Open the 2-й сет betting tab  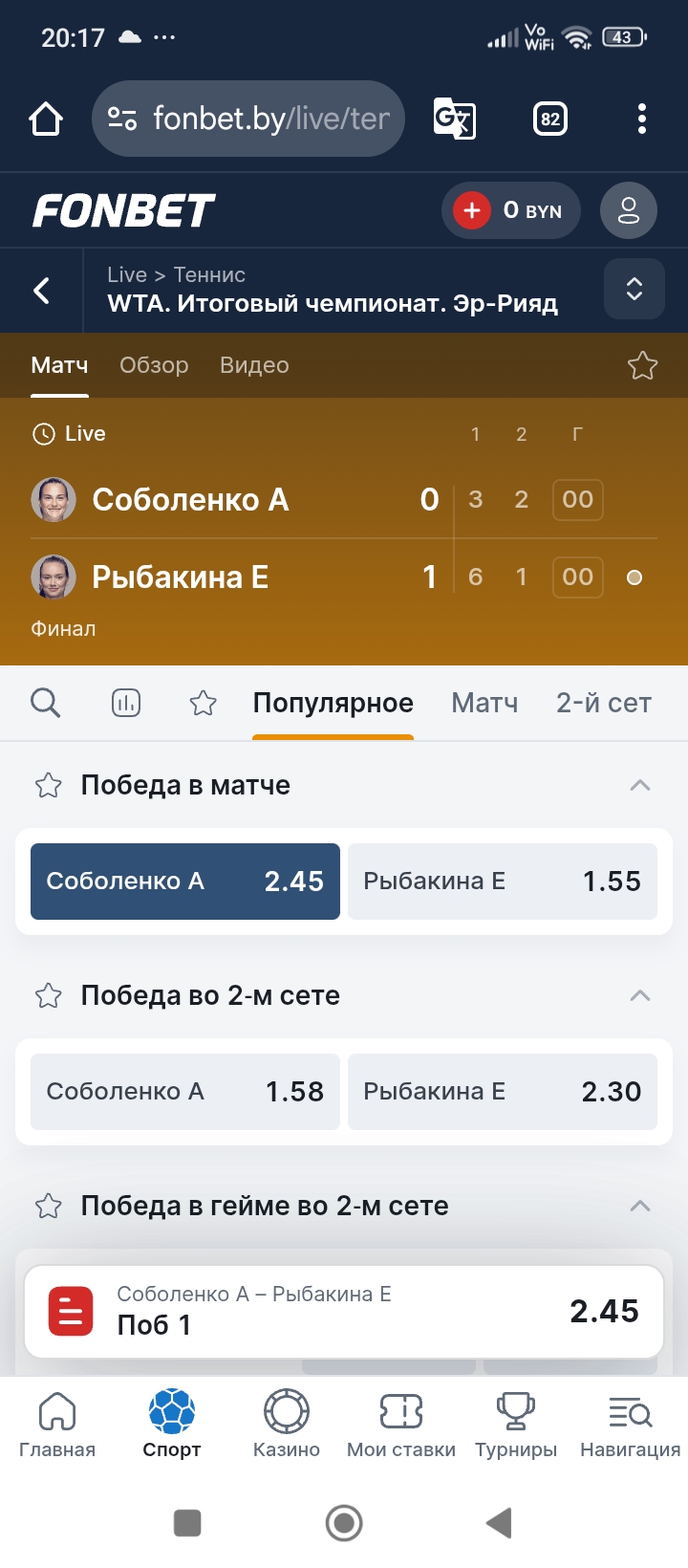coord(603,703)
